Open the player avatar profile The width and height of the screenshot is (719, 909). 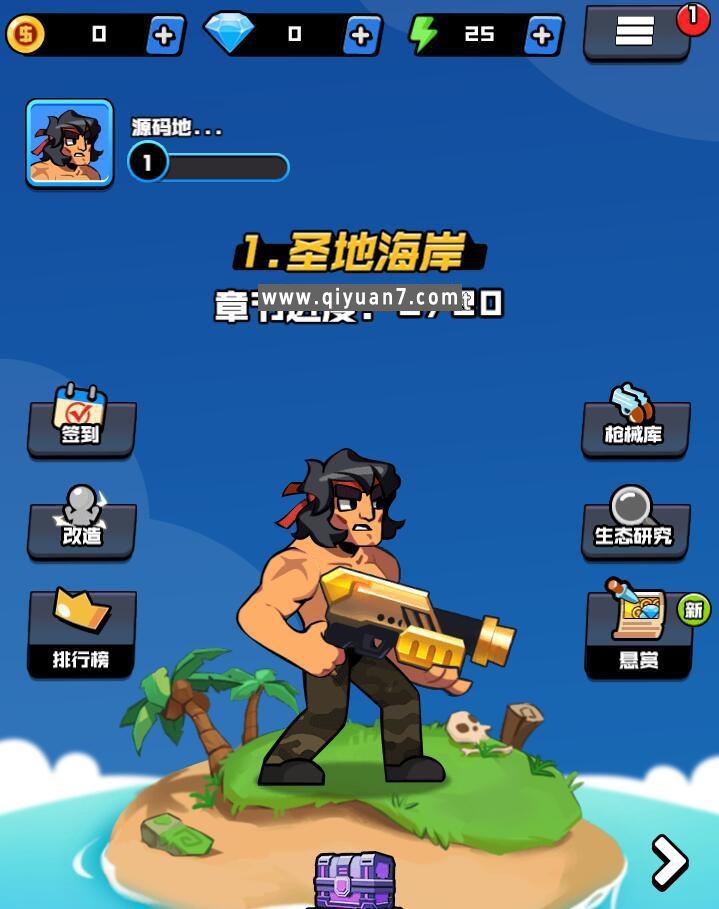(x=69, y=143)
